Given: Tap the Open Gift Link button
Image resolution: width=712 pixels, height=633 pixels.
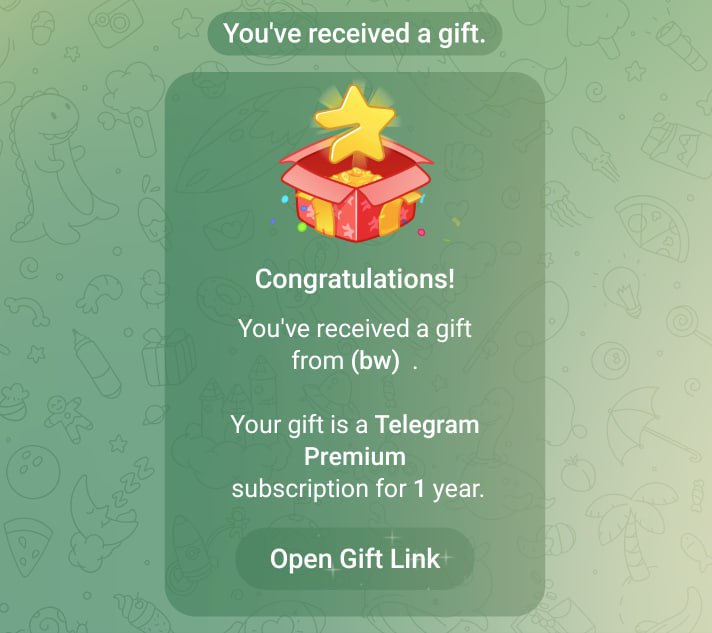Looking at the screenshot, I should [x=355, y=558].
